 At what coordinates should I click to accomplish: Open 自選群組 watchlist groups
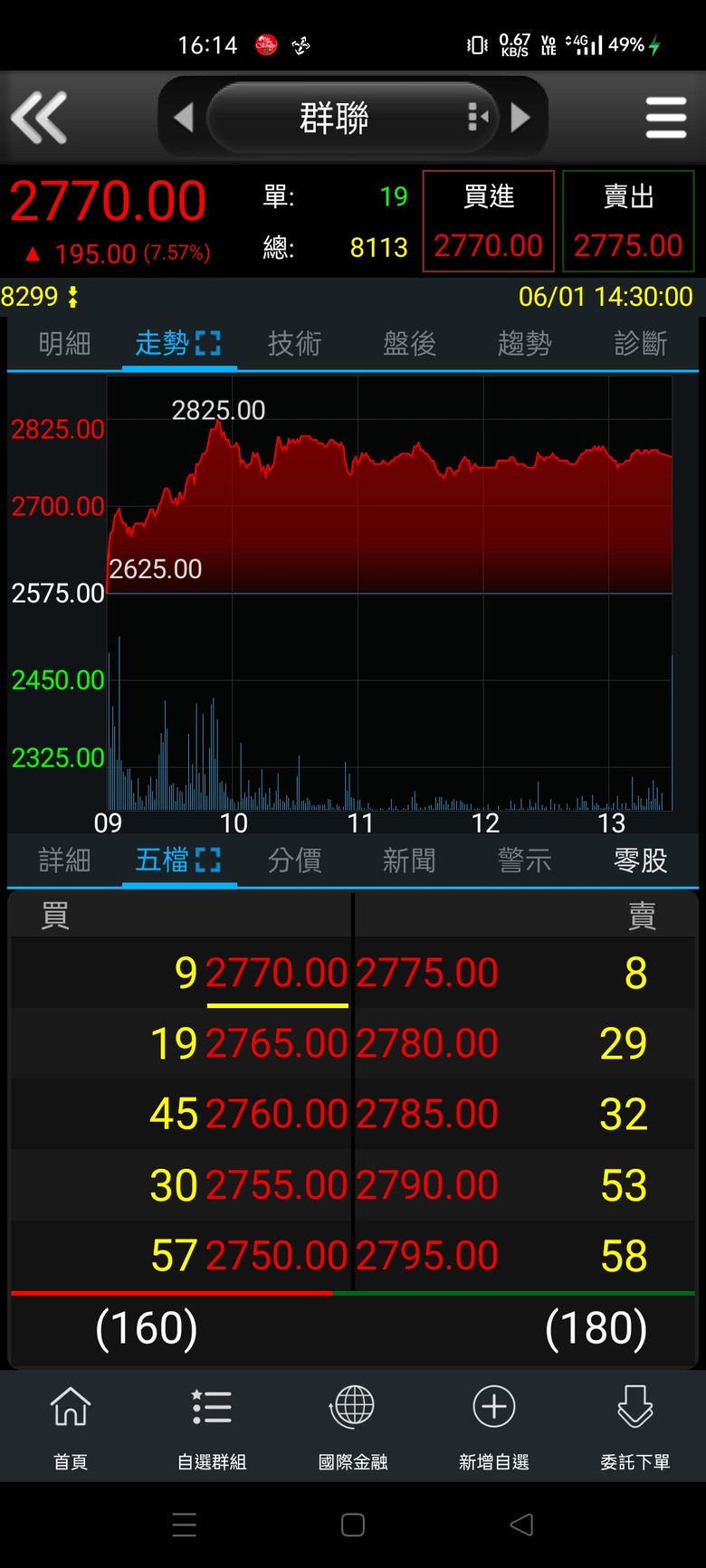(x=212, y=1427)
